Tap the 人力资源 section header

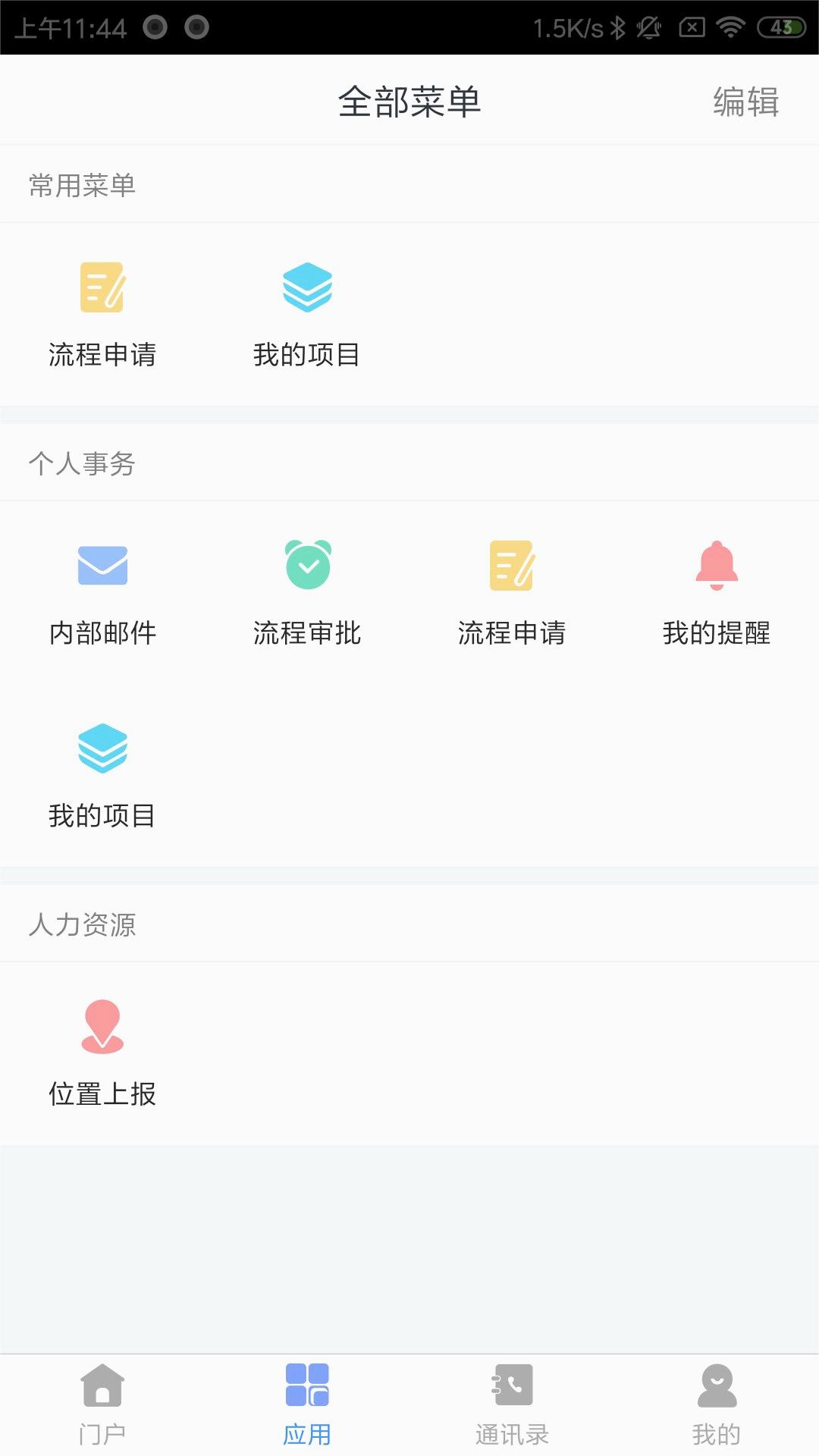point(83,924)
